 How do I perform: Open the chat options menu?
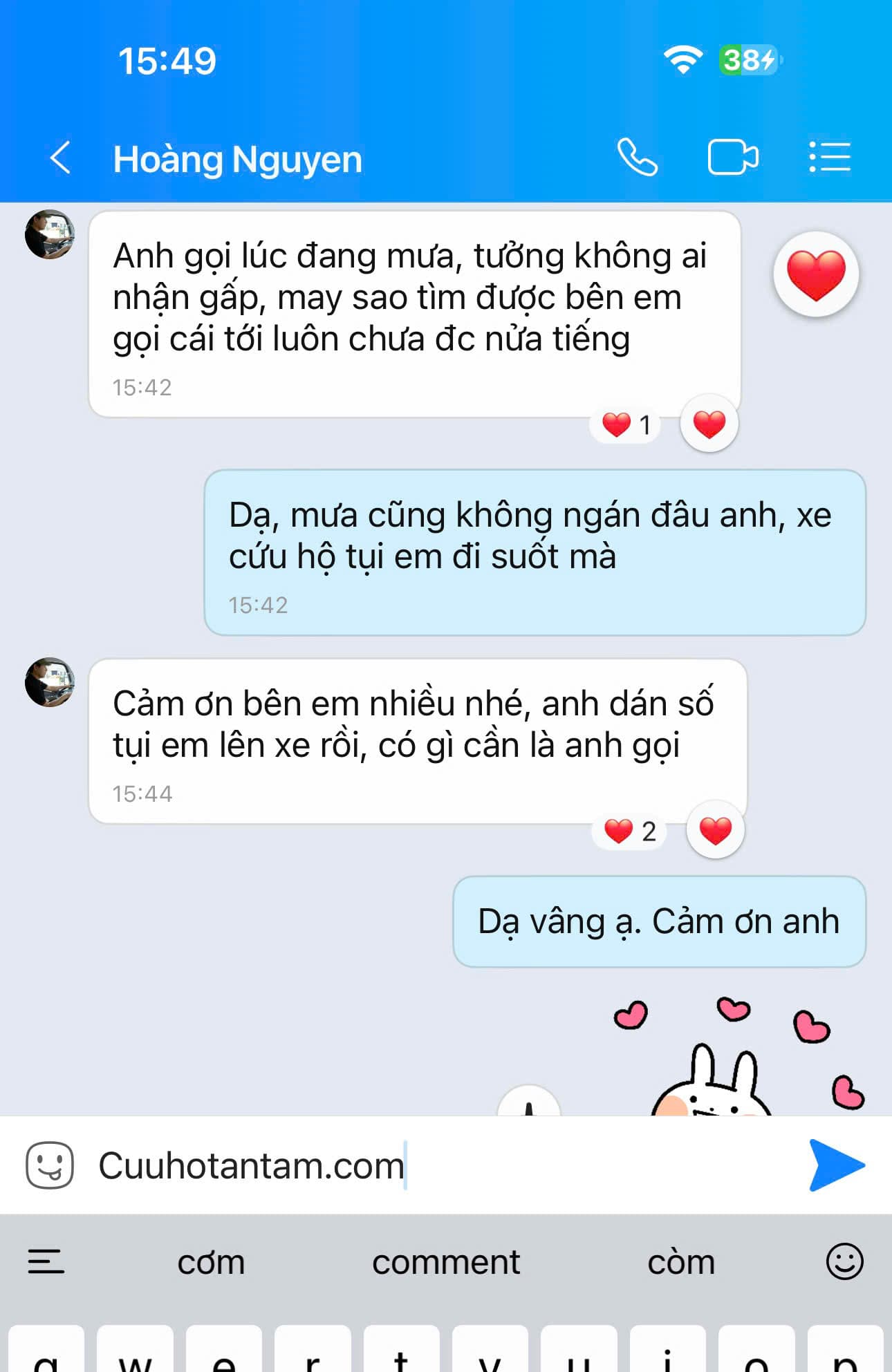(830, 158)
